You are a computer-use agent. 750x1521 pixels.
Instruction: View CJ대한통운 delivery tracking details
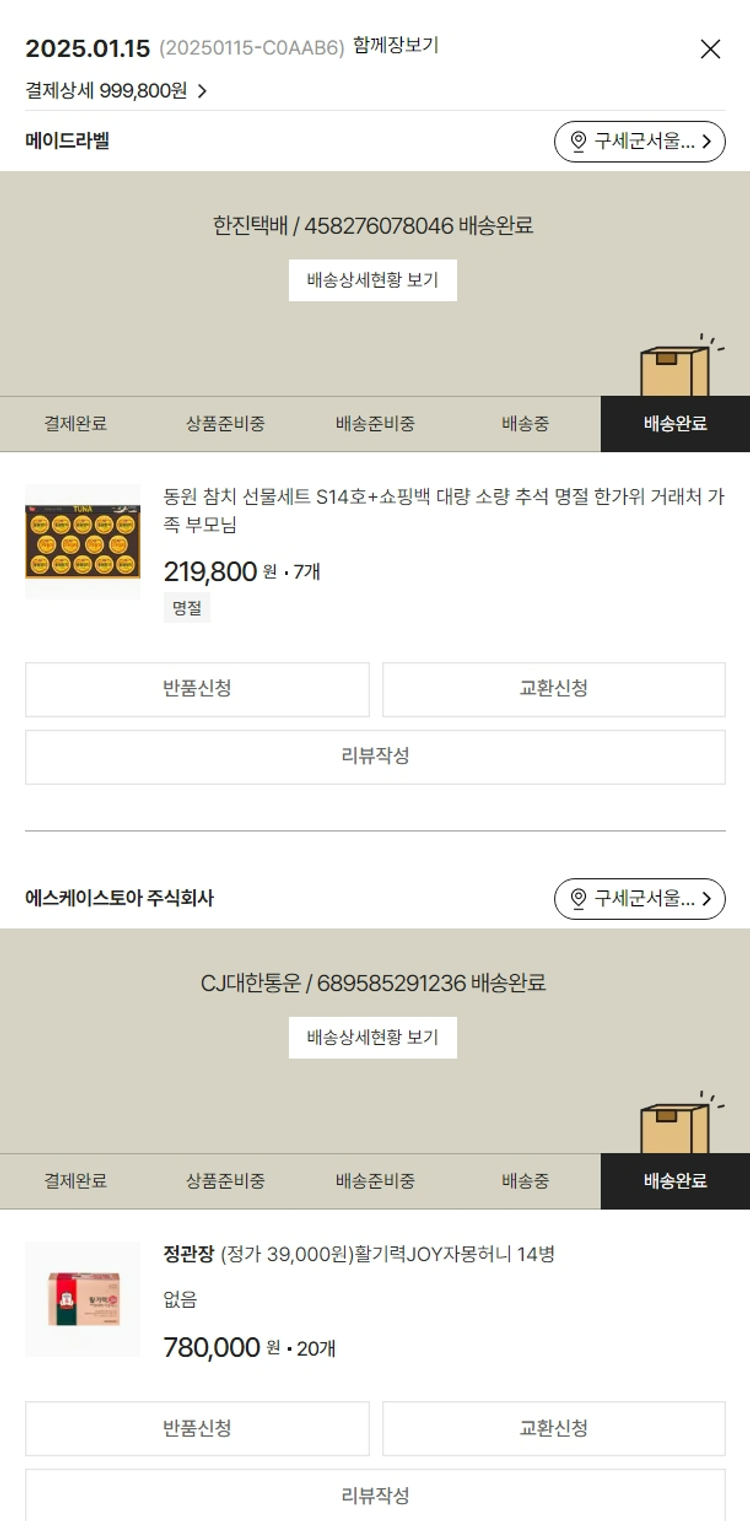point(373,1038)
